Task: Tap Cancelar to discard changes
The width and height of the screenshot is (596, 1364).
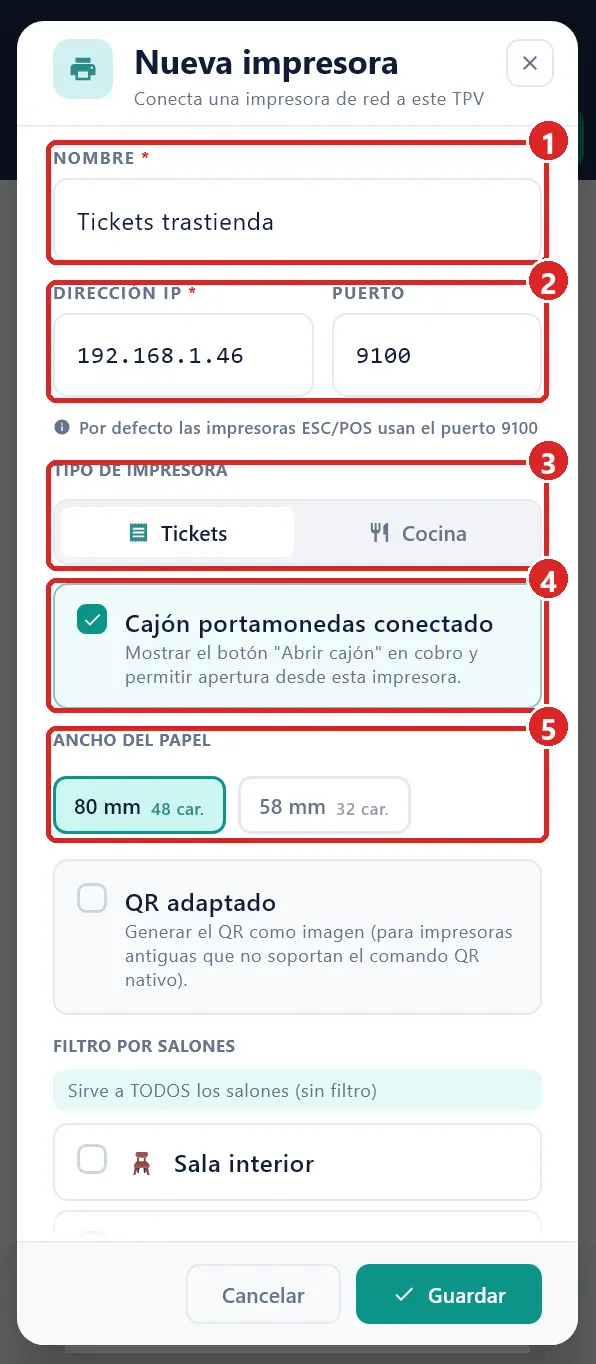Action: click(263, 1295)
